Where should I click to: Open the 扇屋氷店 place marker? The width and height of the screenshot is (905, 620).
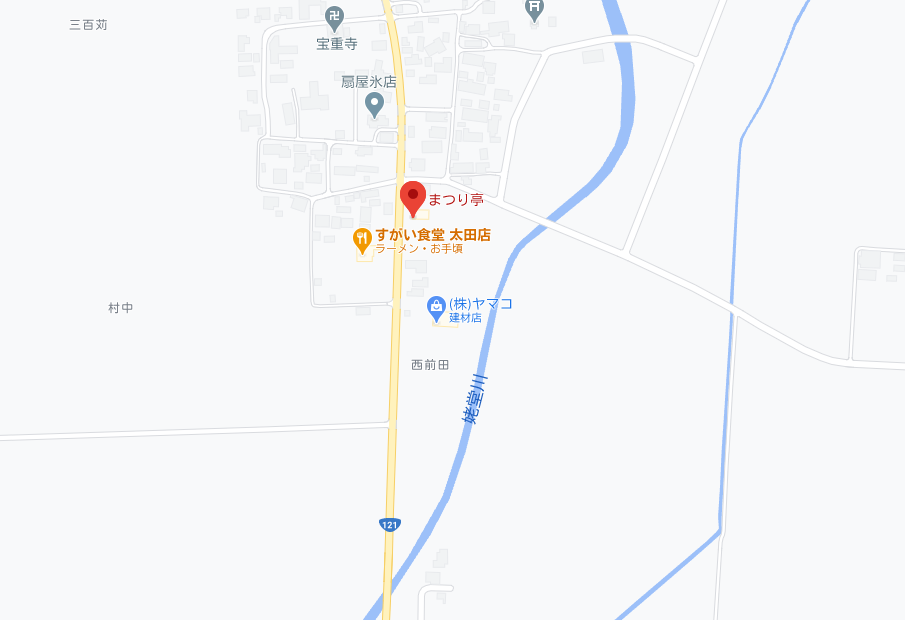(x=374, y=103)
